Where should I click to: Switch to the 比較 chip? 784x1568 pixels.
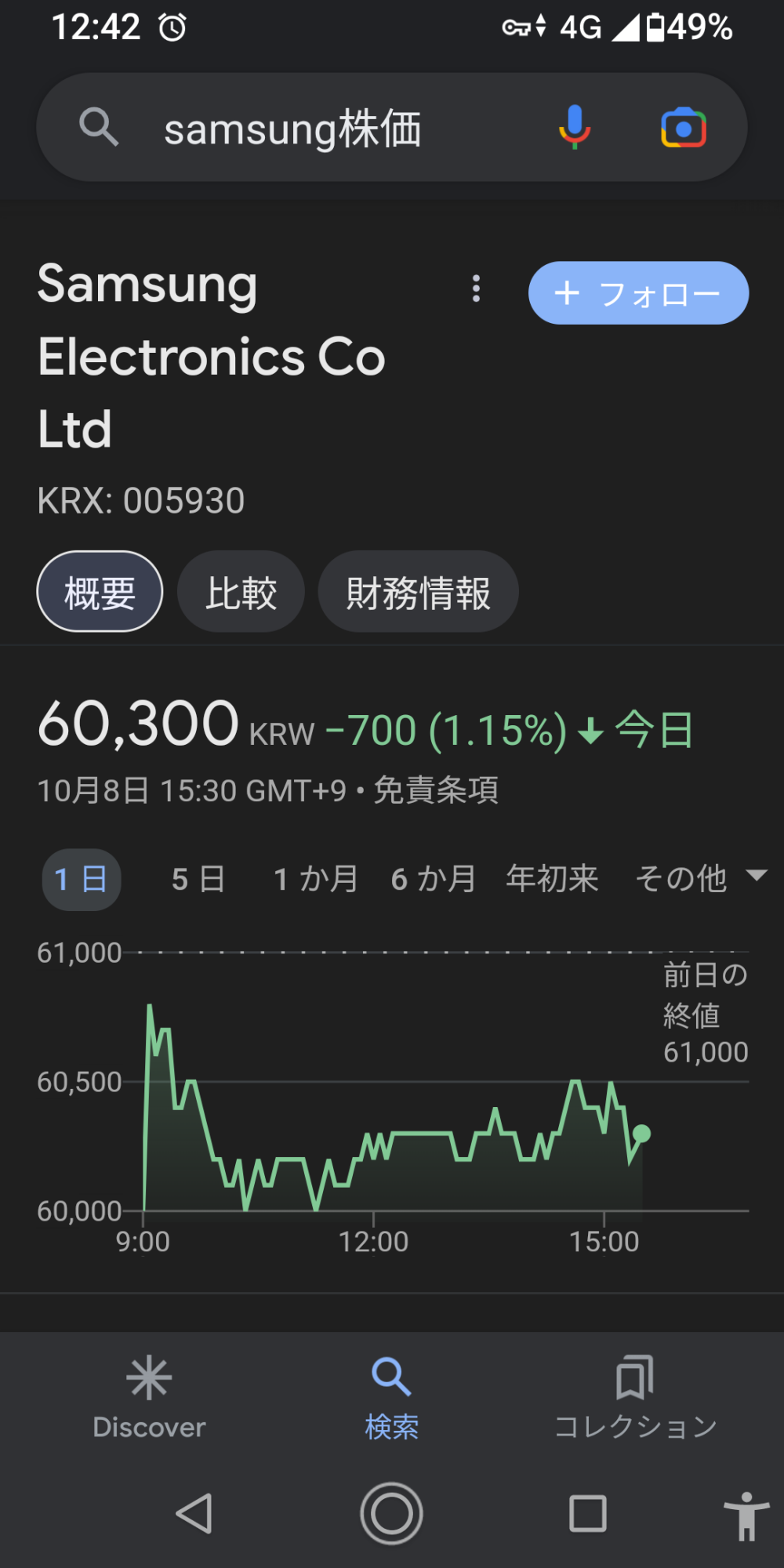click(x=241, y=592)
